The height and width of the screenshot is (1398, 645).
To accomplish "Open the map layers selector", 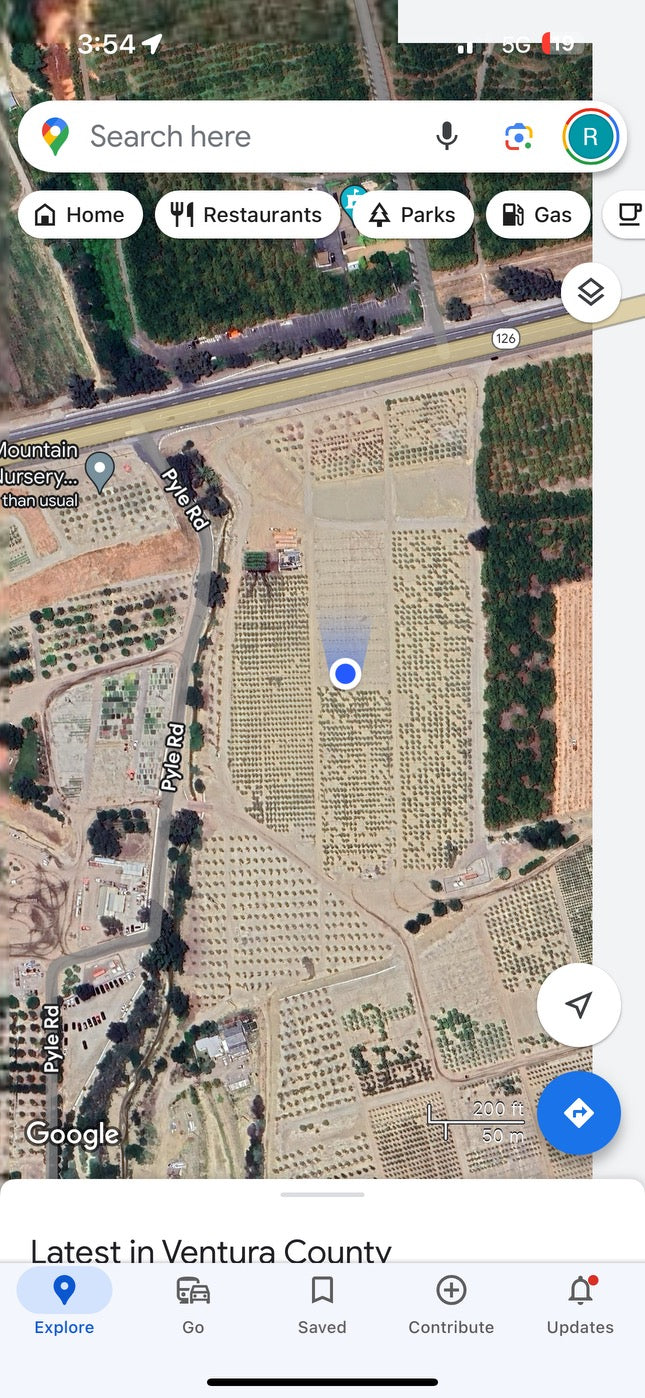I will [x=591, y=292].
